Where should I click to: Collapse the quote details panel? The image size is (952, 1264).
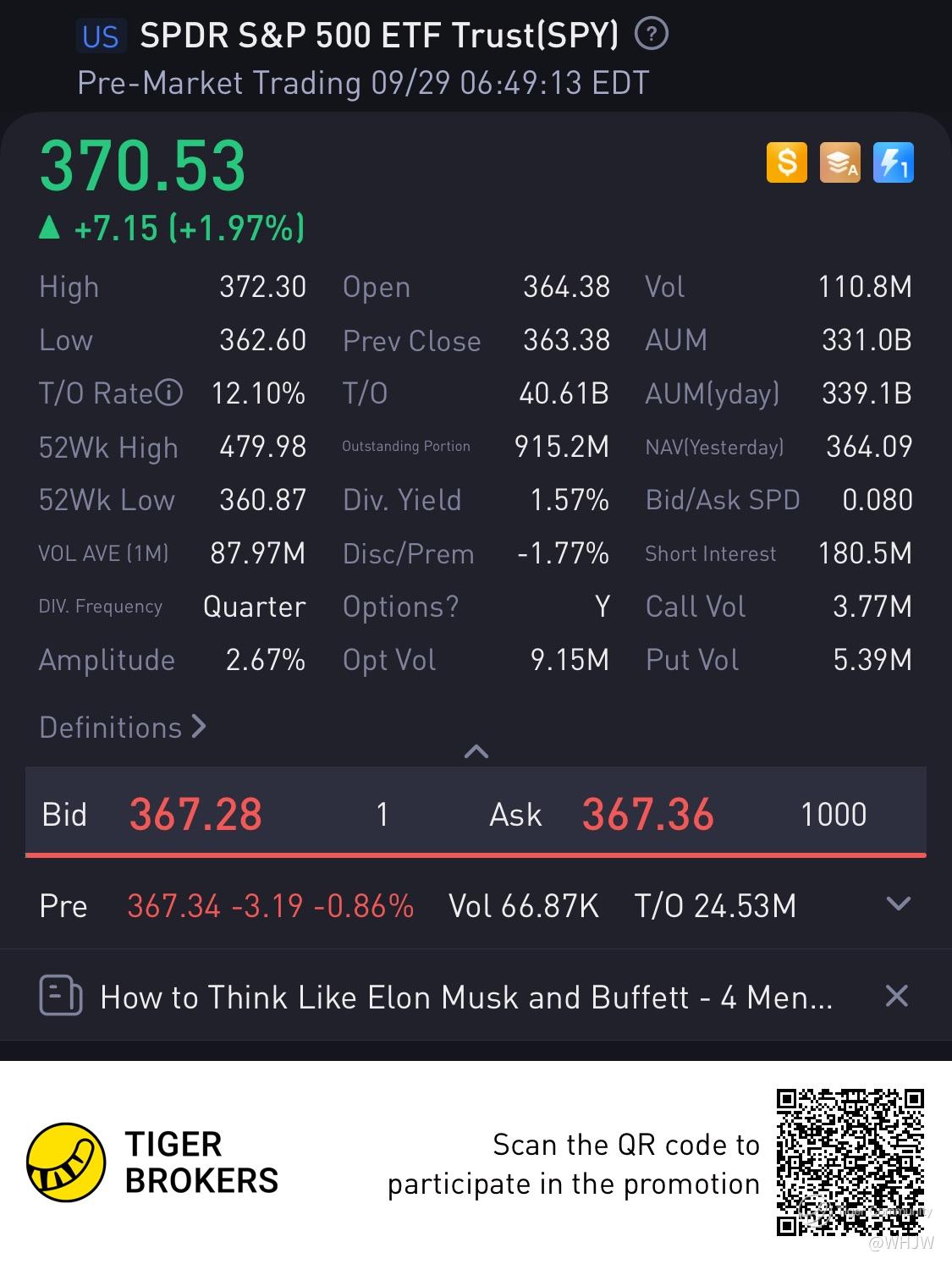476,751
